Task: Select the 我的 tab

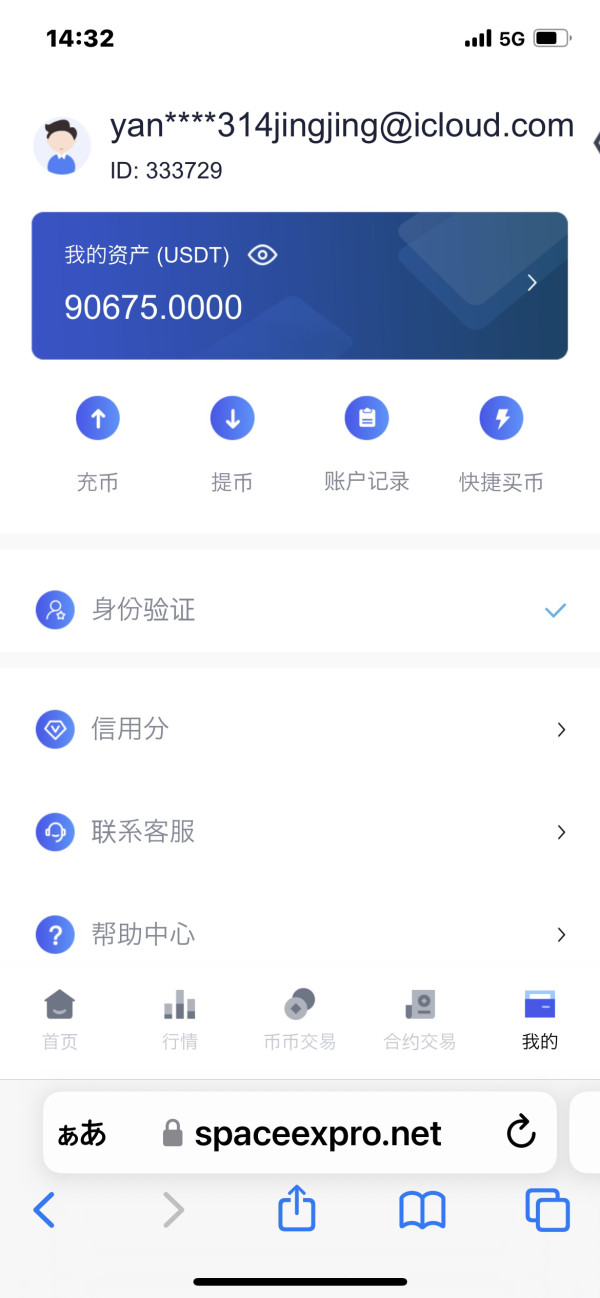Action: [x=540, y=1020]
